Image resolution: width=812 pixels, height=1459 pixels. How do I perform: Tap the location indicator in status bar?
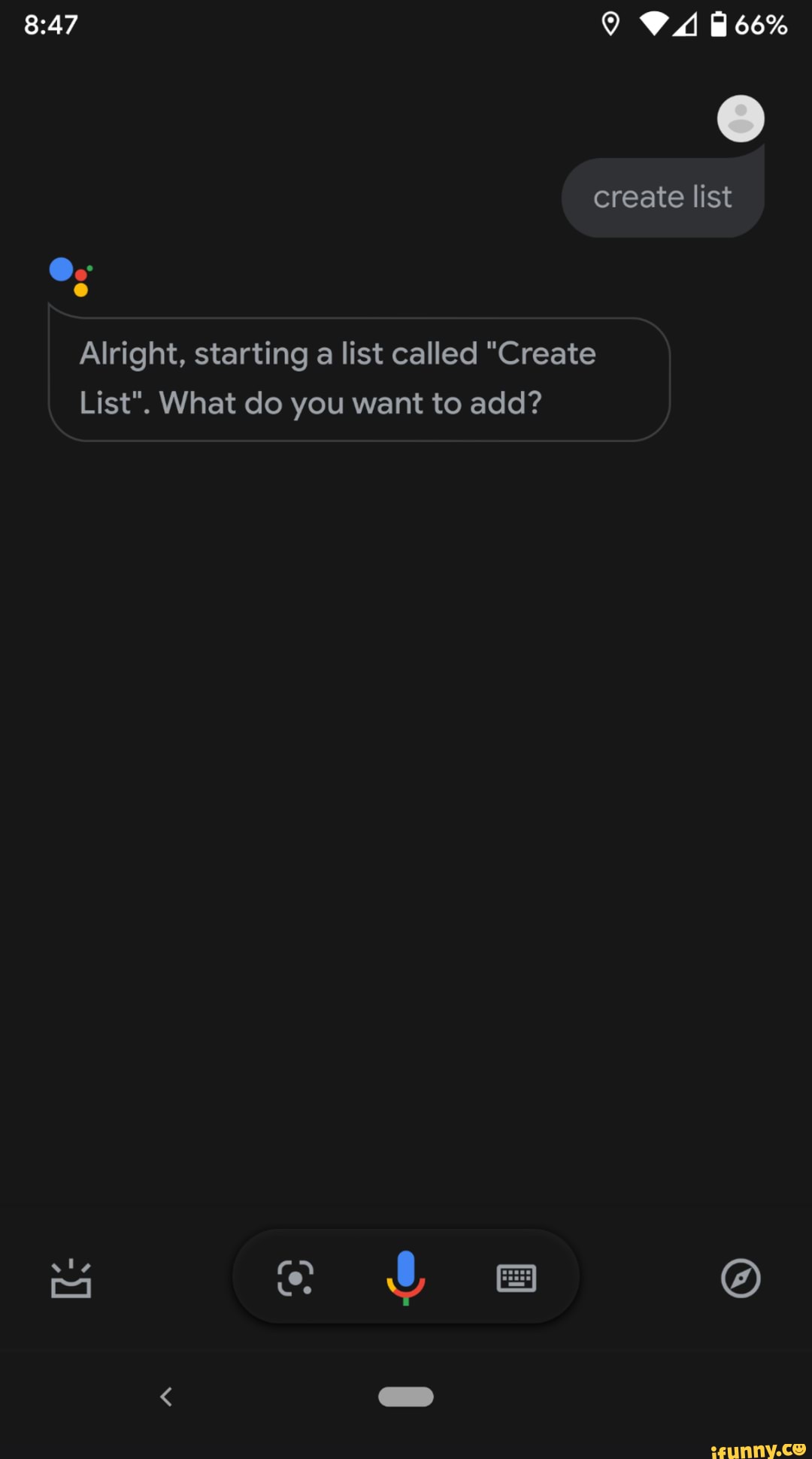(609, 23)
